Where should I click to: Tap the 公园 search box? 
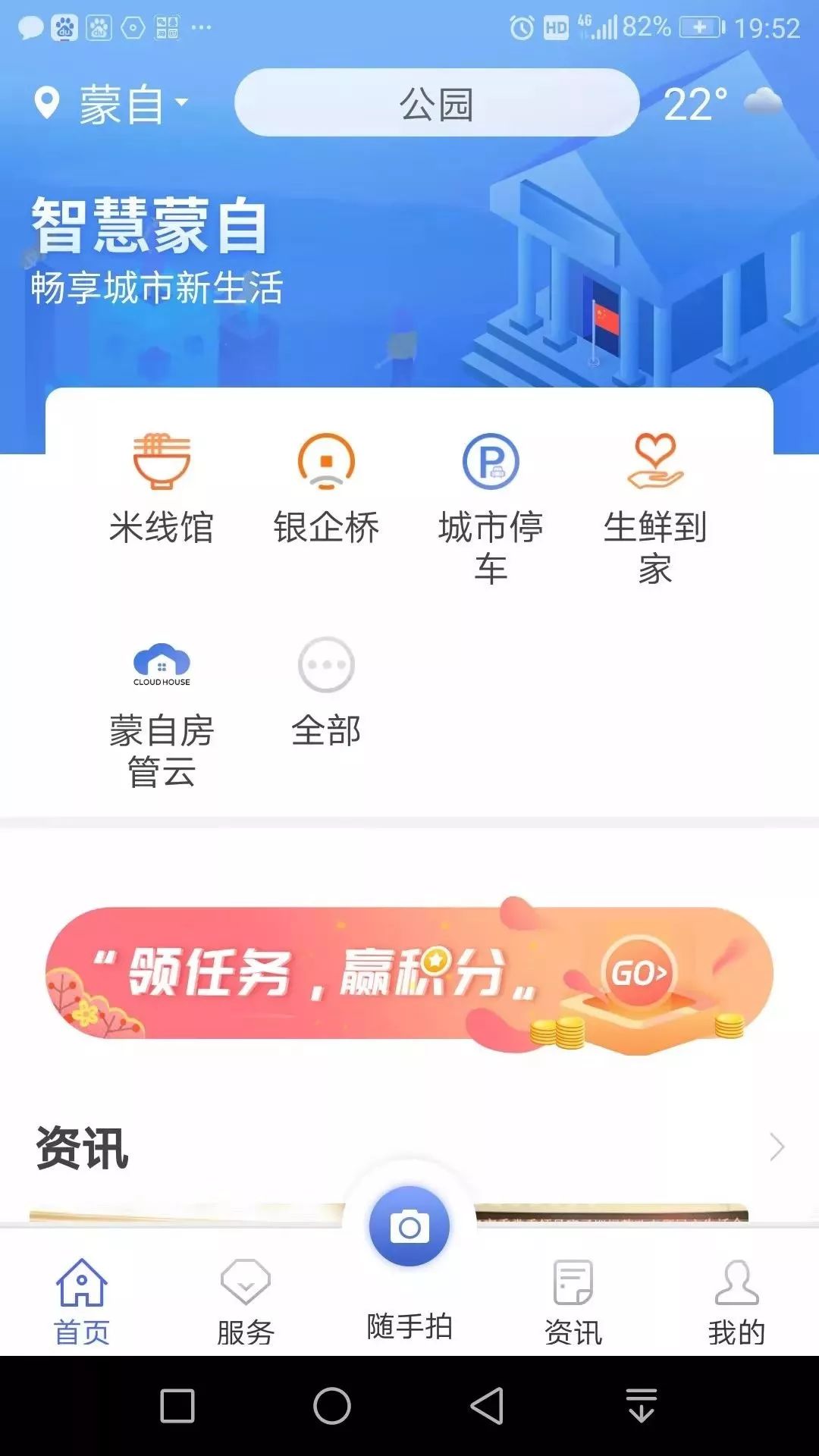(436, 103)
